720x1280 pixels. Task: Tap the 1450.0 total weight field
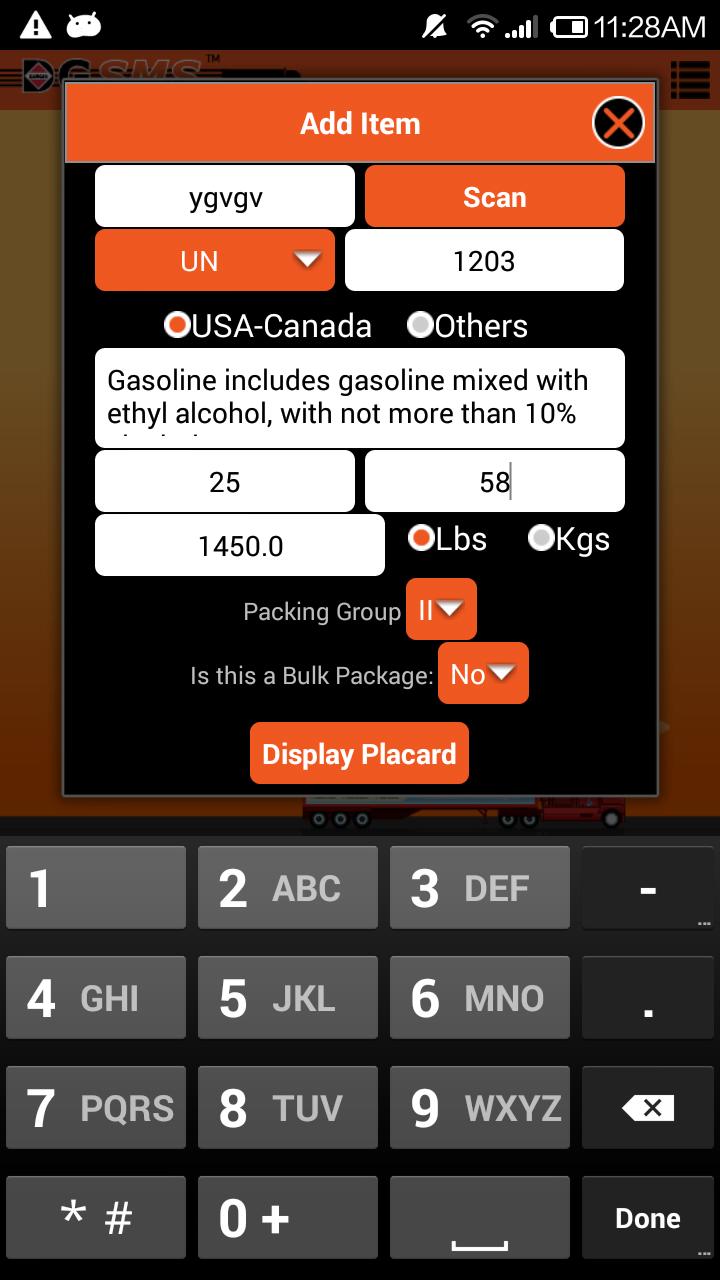point(240,546)
